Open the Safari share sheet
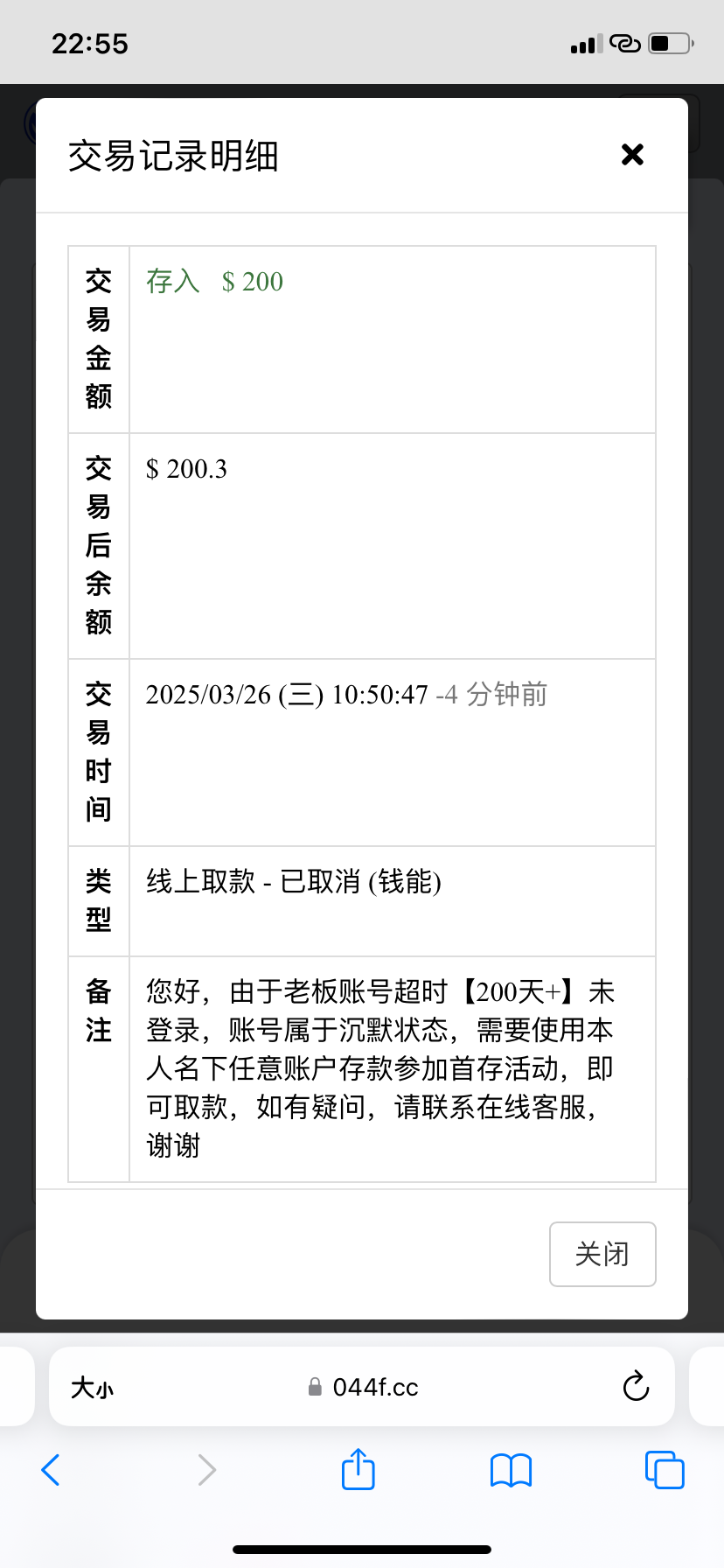Viewport: 724px width, 1568px height. pos(359,1469)
